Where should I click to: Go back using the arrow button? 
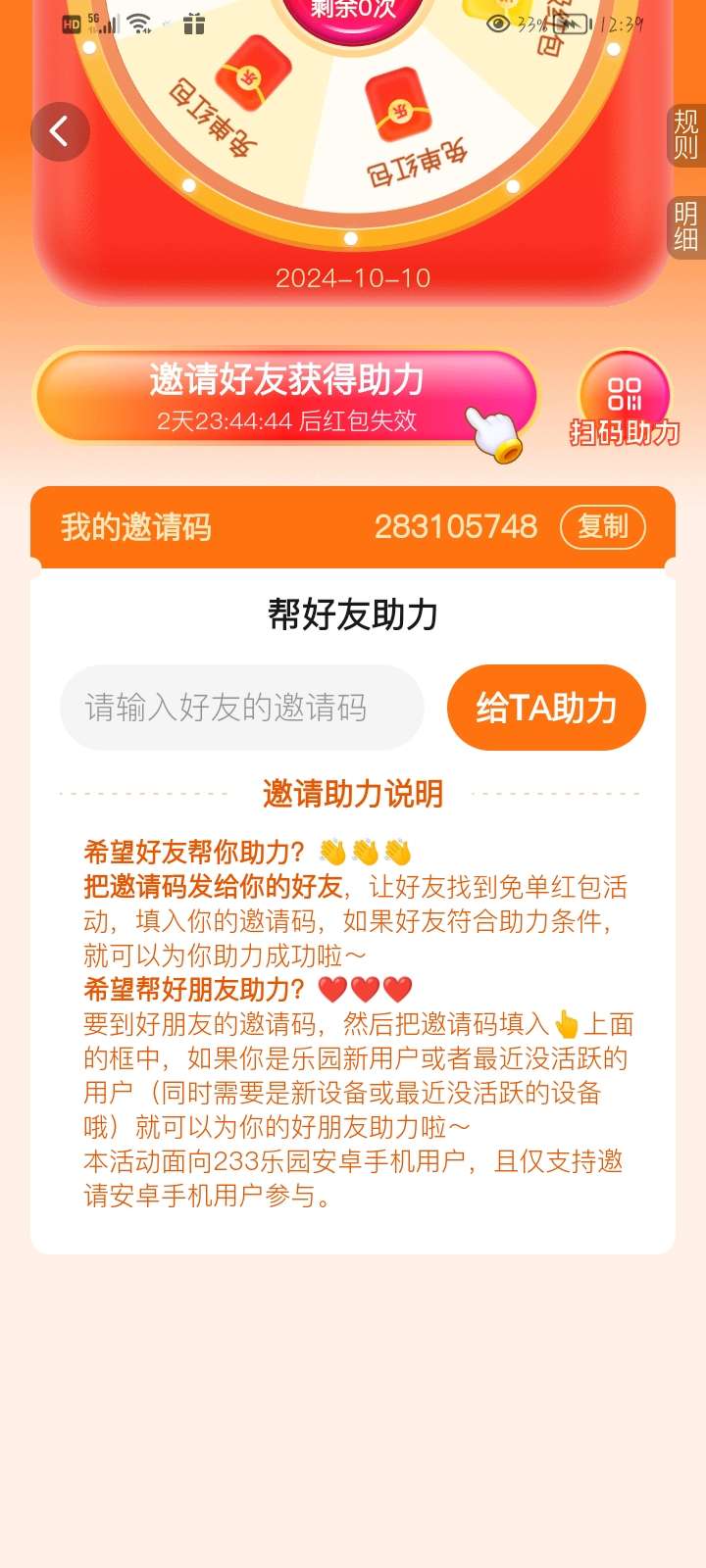click(x=60, y=131)
